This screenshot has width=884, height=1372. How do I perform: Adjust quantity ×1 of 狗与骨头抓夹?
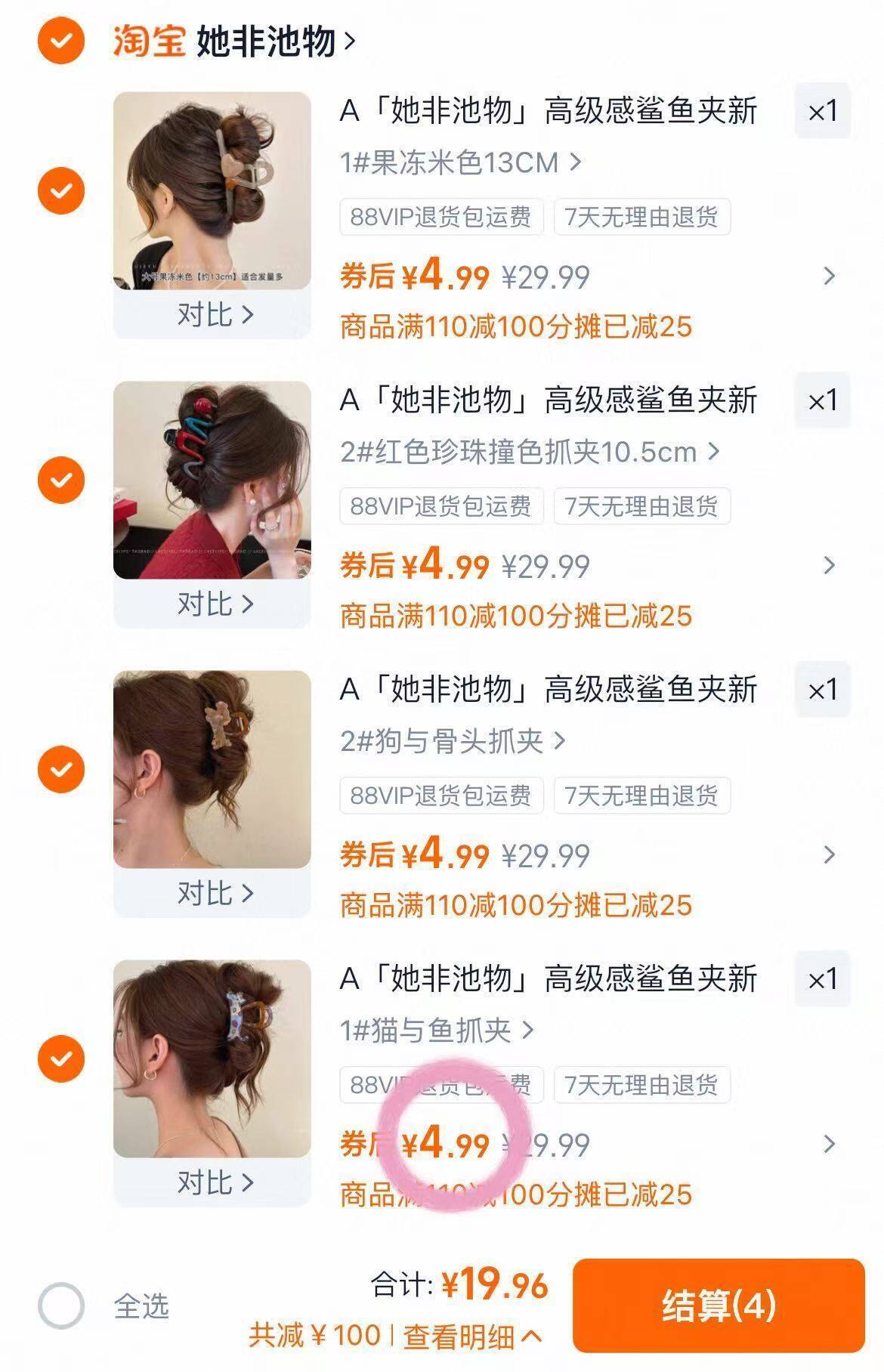(x=822, y=690)
